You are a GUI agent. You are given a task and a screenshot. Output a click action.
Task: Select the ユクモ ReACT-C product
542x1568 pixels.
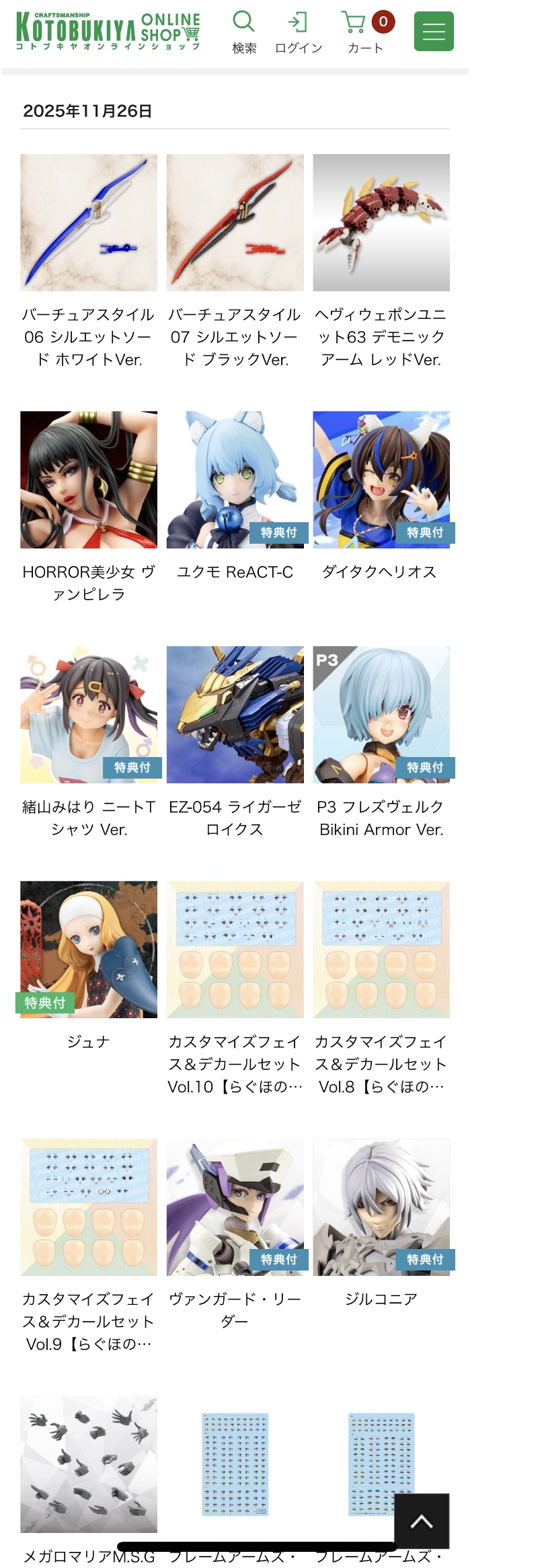point(235,480)
